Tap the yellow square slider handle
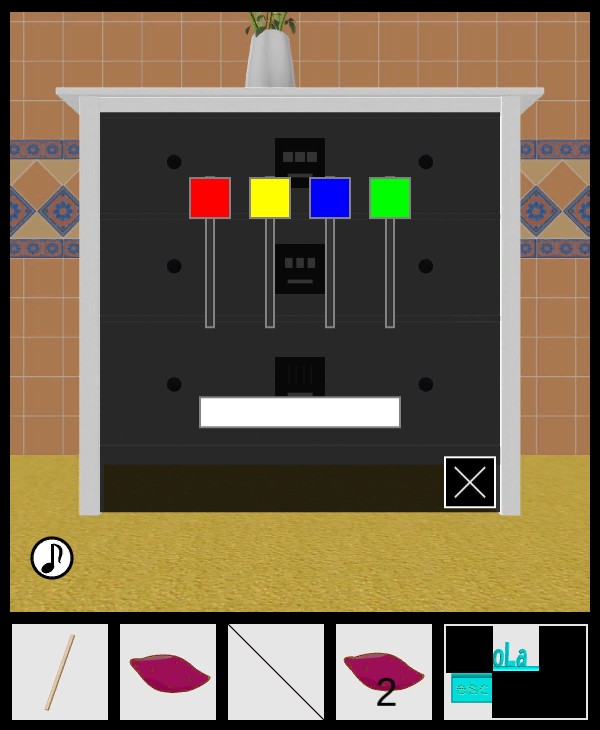Viewport: 600px width, 730px height. point(270,198)
